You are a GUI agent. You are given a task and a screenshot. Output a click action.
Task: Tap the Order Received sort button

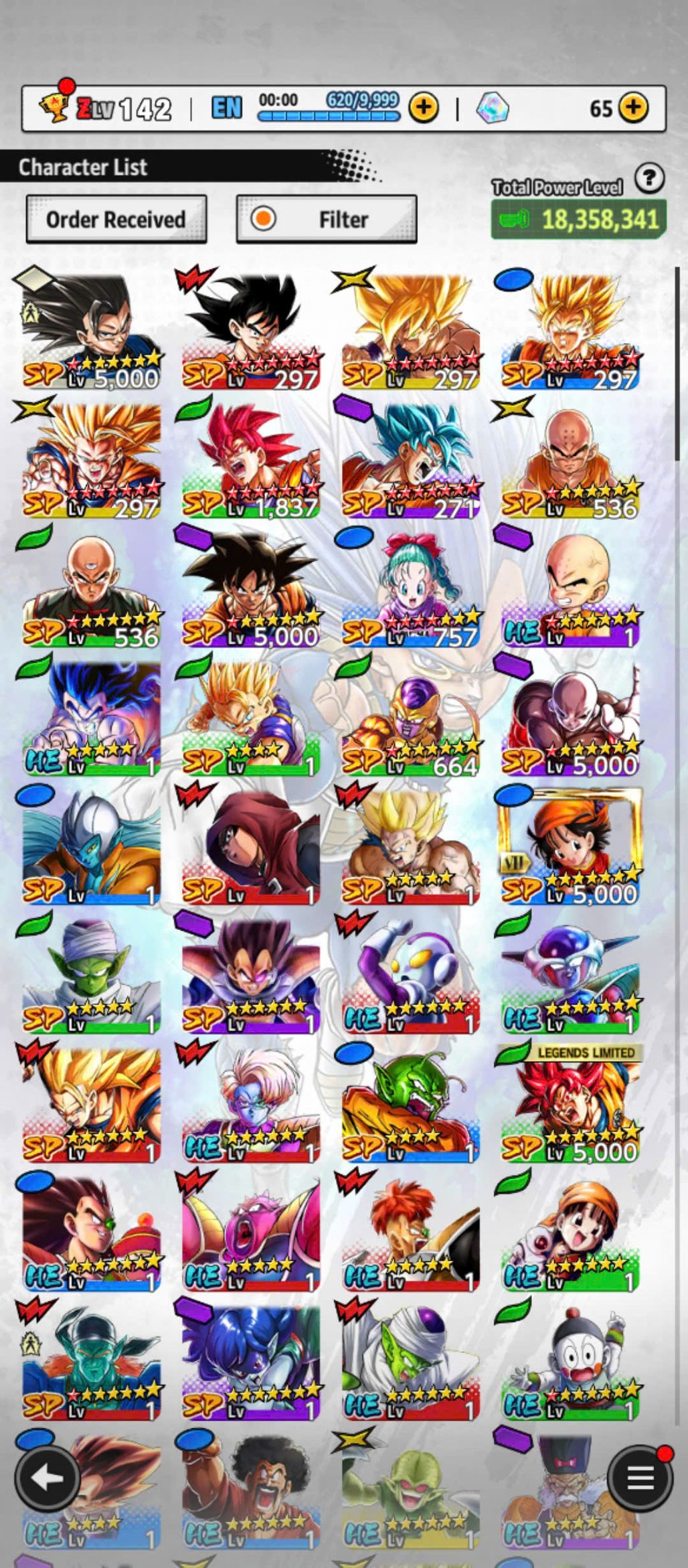pyautogui.click(x=116, y=220)
